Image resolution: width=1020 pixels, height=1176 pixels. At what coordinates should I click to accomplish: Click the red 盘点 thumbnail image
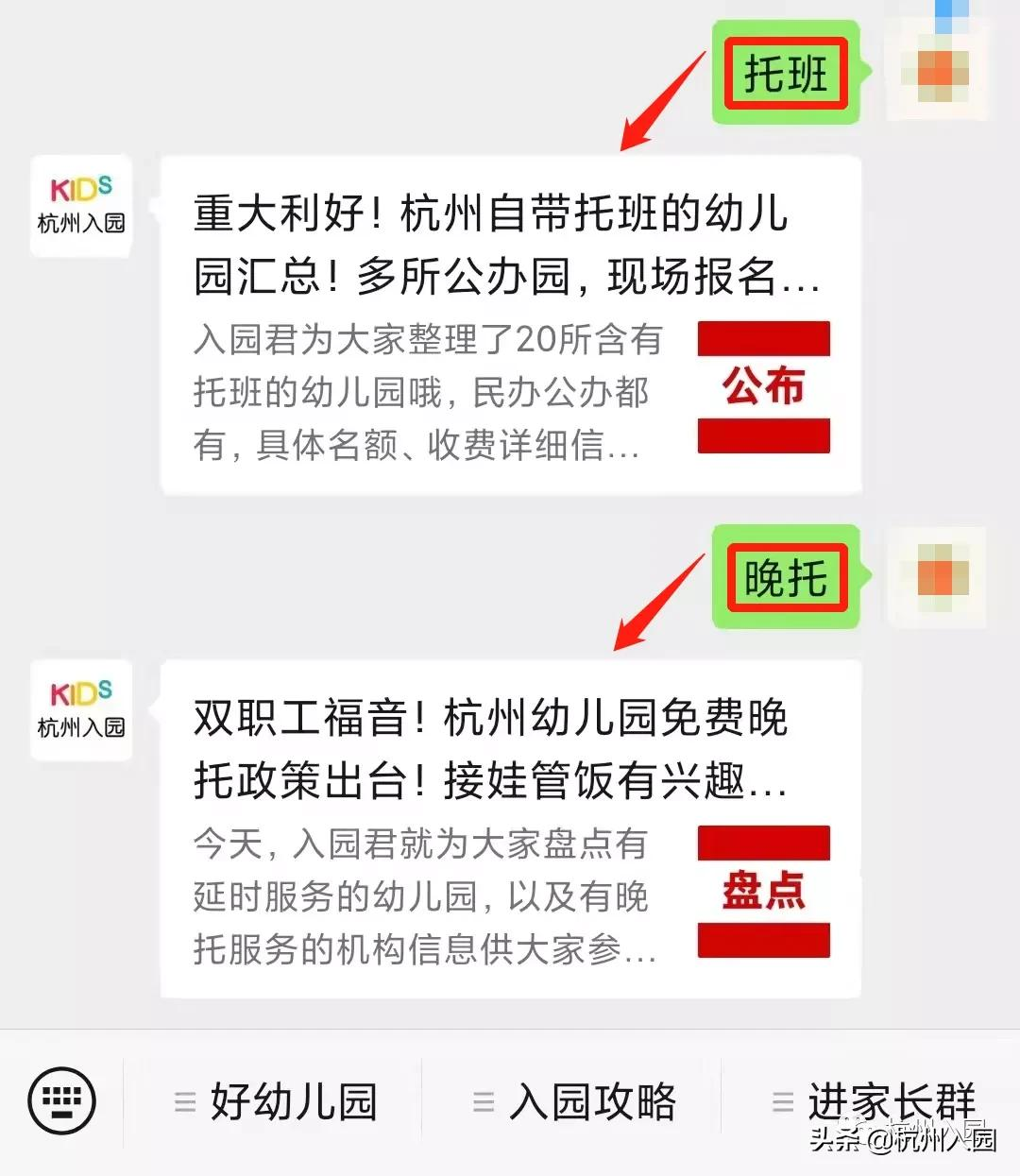763,893
